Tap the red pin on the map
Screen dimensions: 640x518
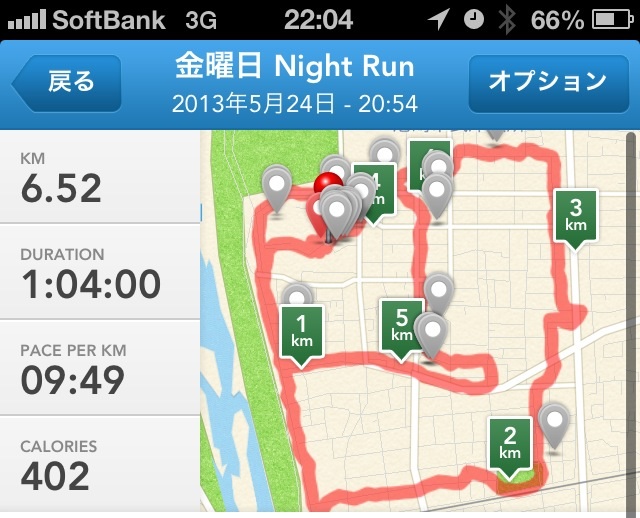coord(327,187)
